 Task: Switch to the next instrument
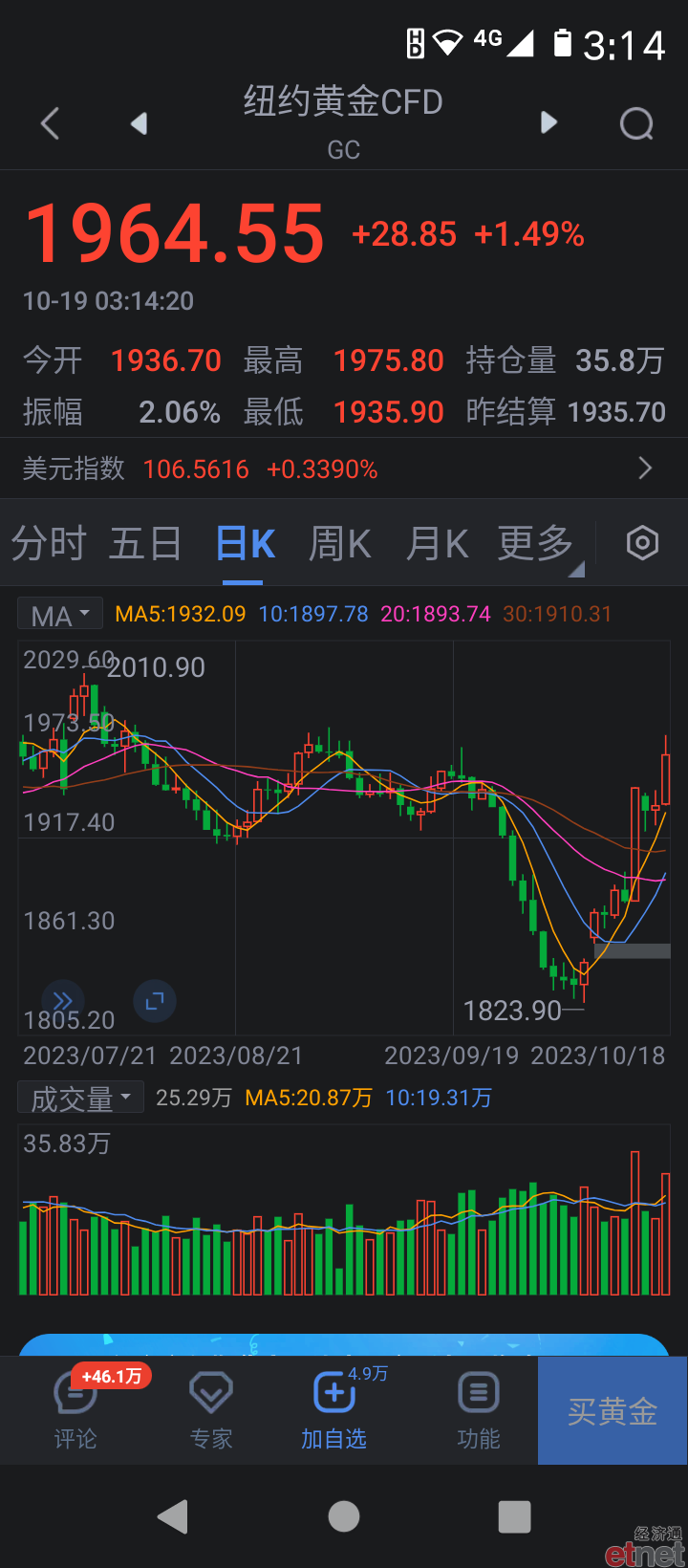[x=548, y=122]
